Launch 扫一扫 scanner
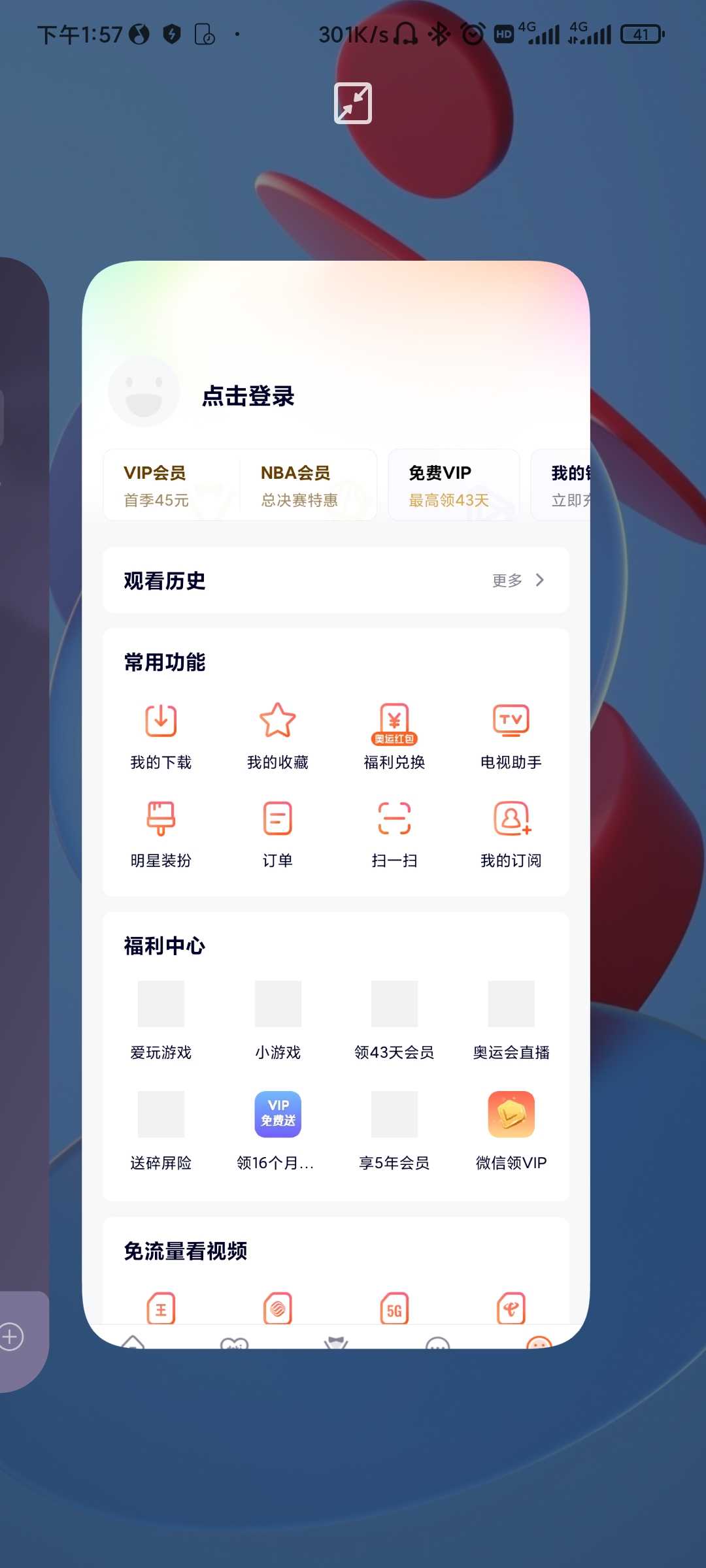The width and height of the screenshot is (706, 1568). pos(394,834)
